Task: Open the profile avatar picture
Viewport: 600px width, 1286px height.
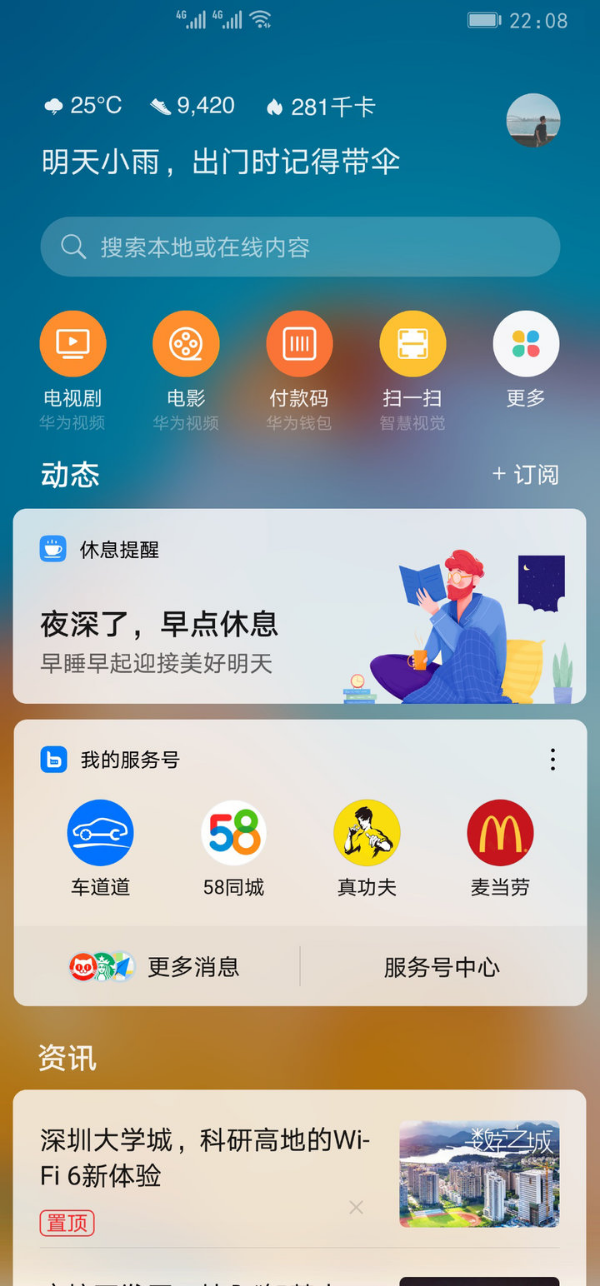Action: tap(533, 120)
